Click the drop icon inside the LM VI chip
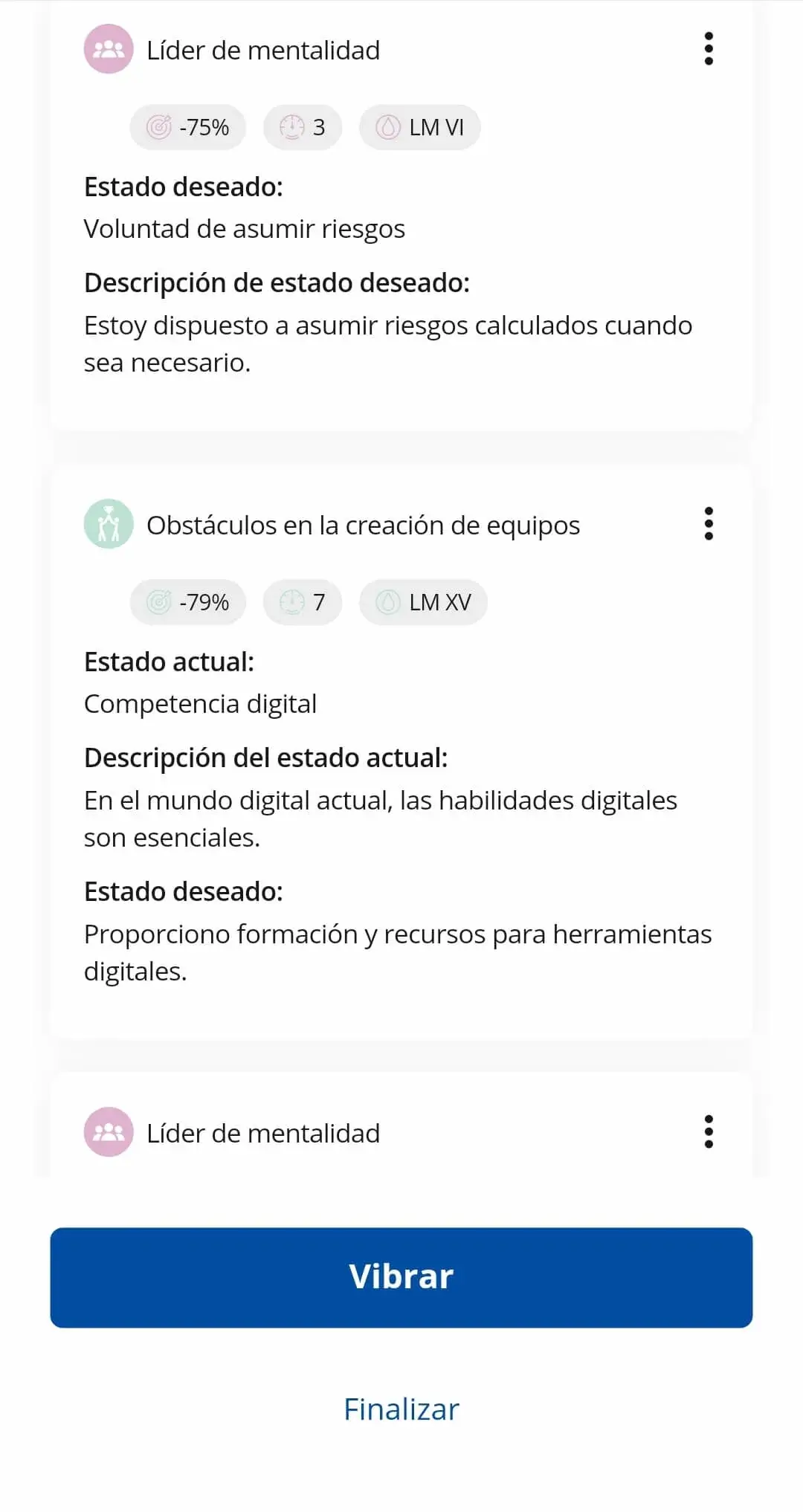 390,126
